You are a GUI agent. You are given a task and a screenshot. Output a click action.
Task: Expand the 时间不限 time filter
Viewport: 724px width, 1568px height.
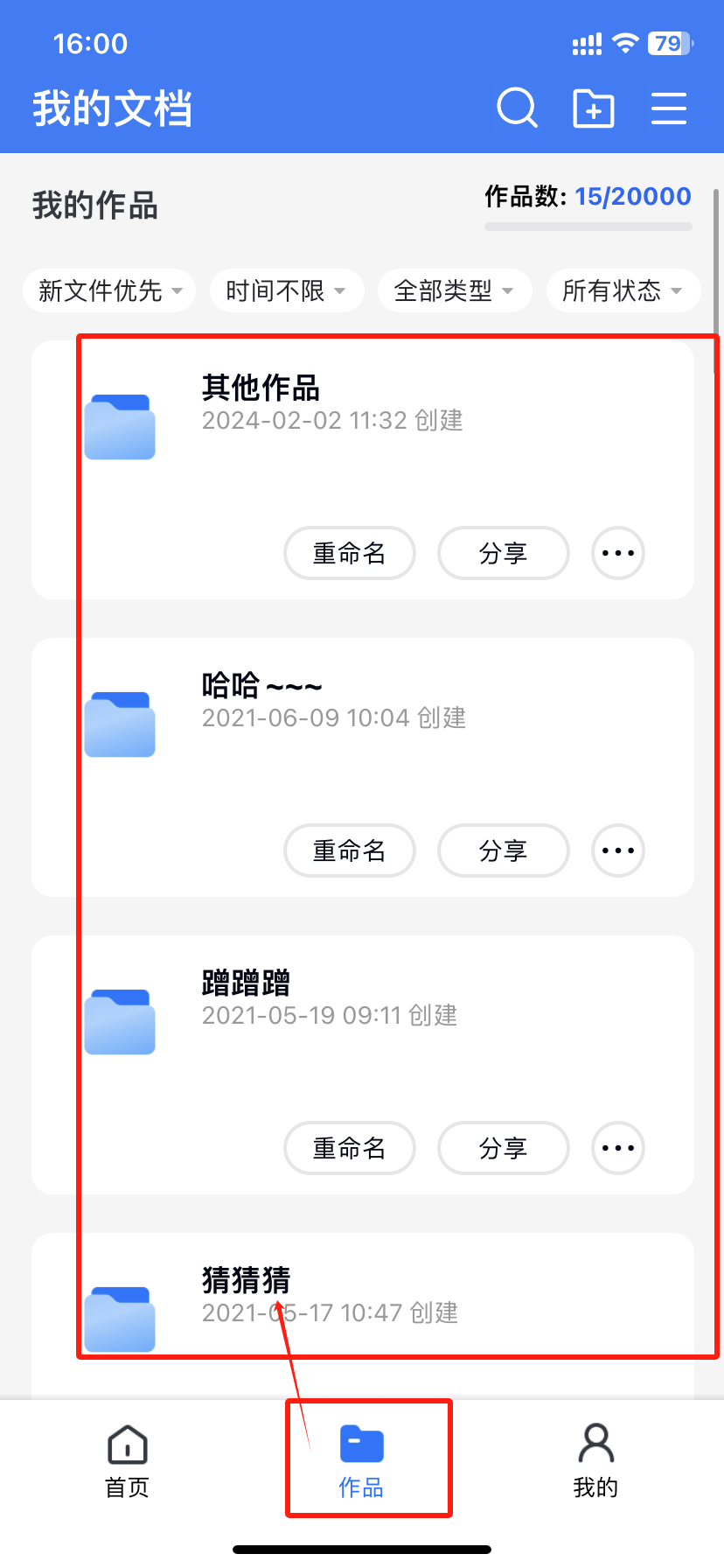286,290
